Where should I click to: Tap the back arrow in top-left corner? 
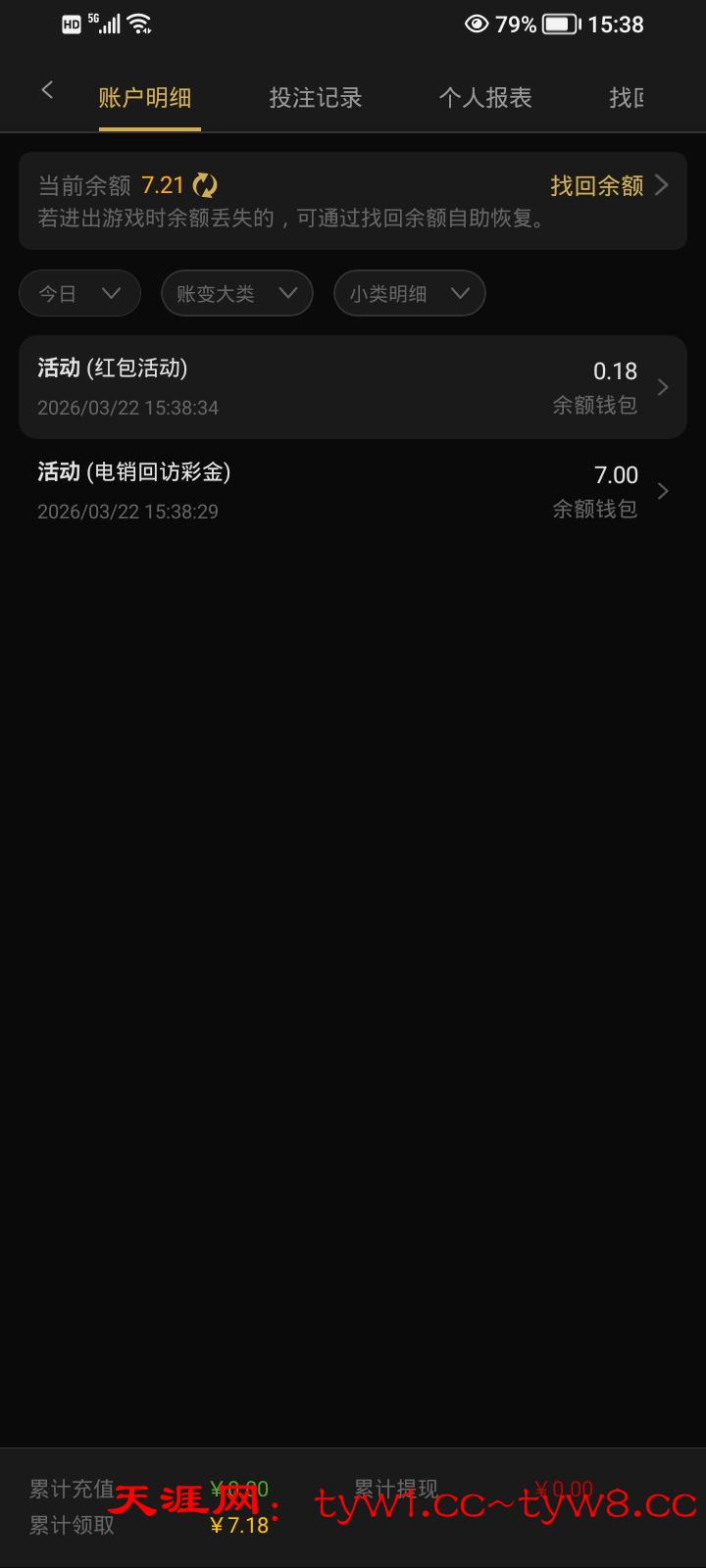pyautogui.click(x=47, y=89)
